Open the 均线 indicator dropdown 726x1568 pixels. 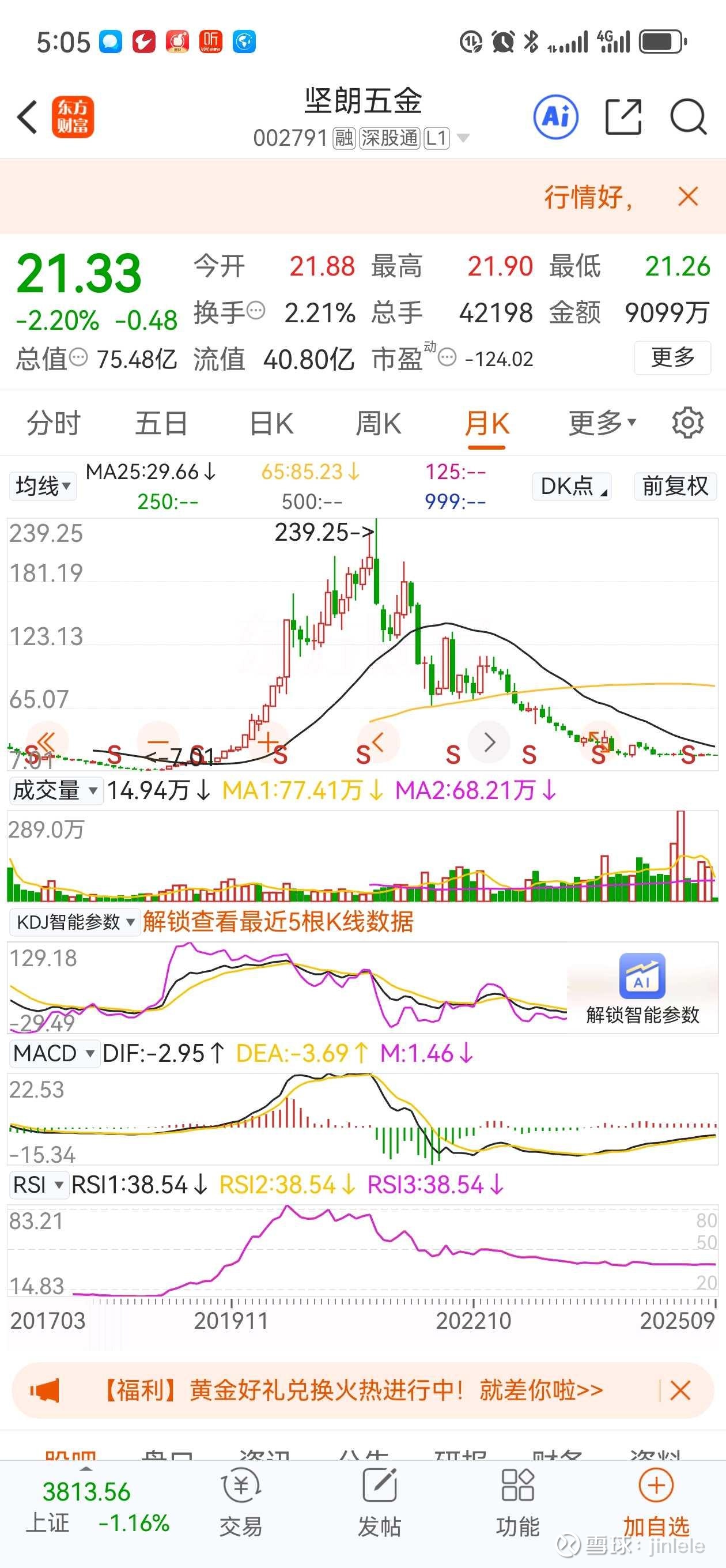coord(43,487)
